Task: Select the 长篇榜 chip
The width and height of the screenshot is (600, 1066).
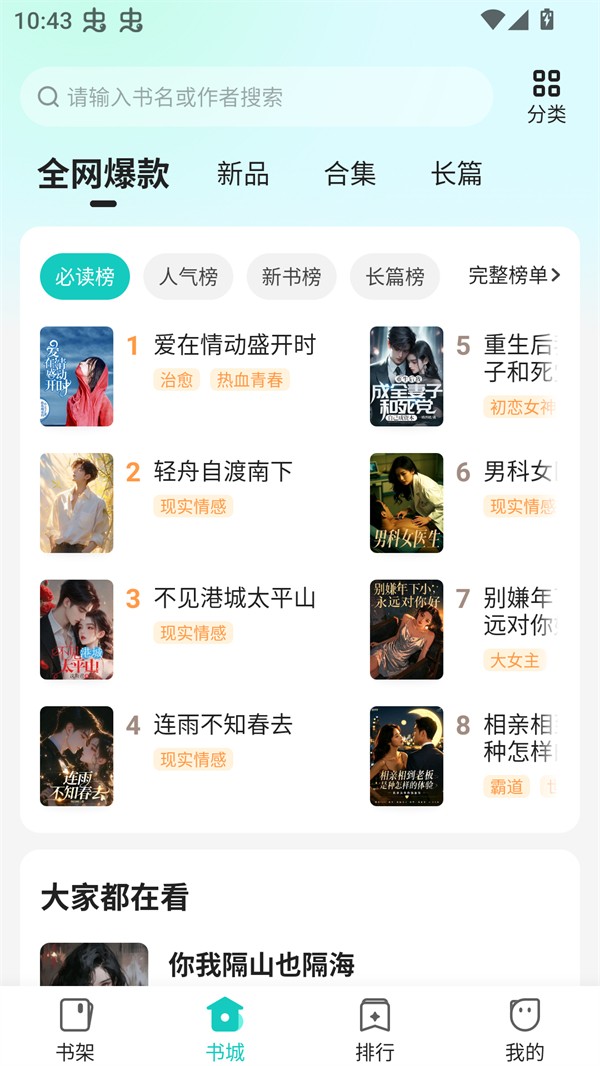Action: [x=395, y=277]
